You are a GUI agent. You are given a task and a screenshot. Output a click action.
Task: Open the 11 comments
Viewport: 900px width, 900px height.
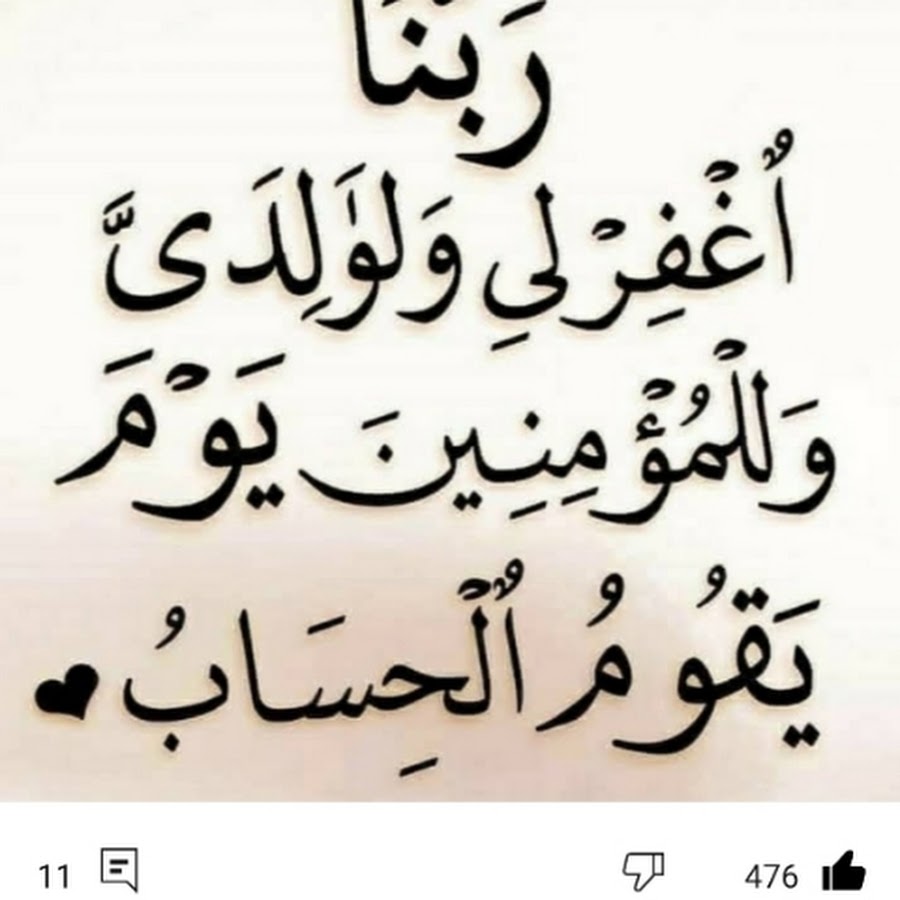[118, 871]
